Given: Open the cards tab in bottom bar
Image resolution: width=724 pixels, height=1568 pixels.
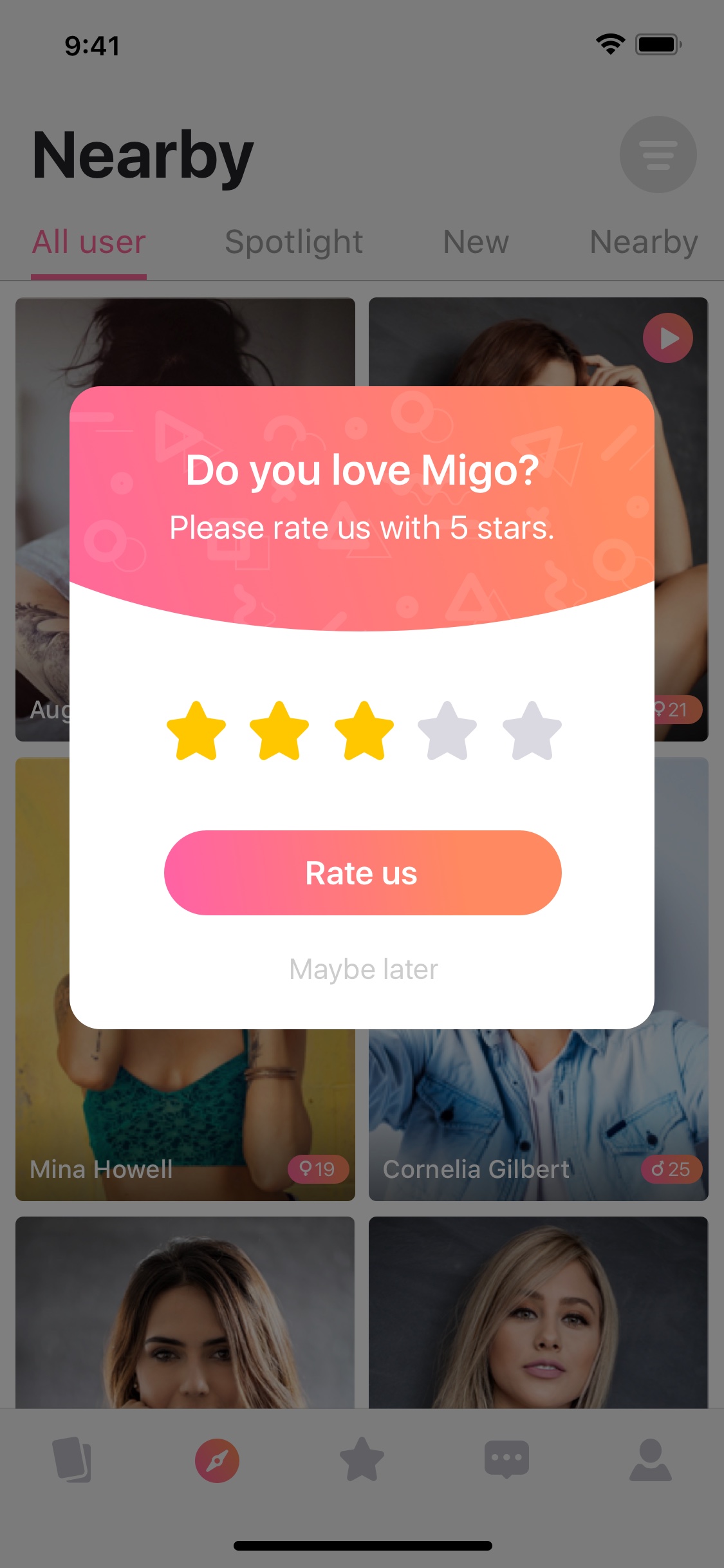Looking at the screenshot, I should click(72, 1460).
